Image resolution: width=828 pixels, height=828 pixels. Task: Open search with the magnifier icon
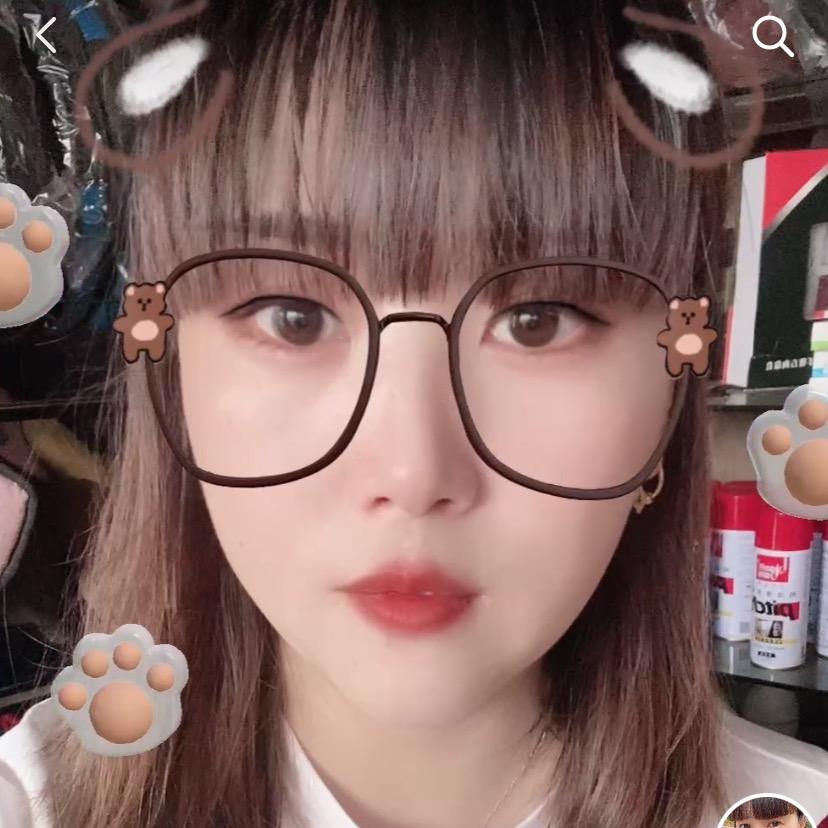pyautogui.click(x=772, y=38)
